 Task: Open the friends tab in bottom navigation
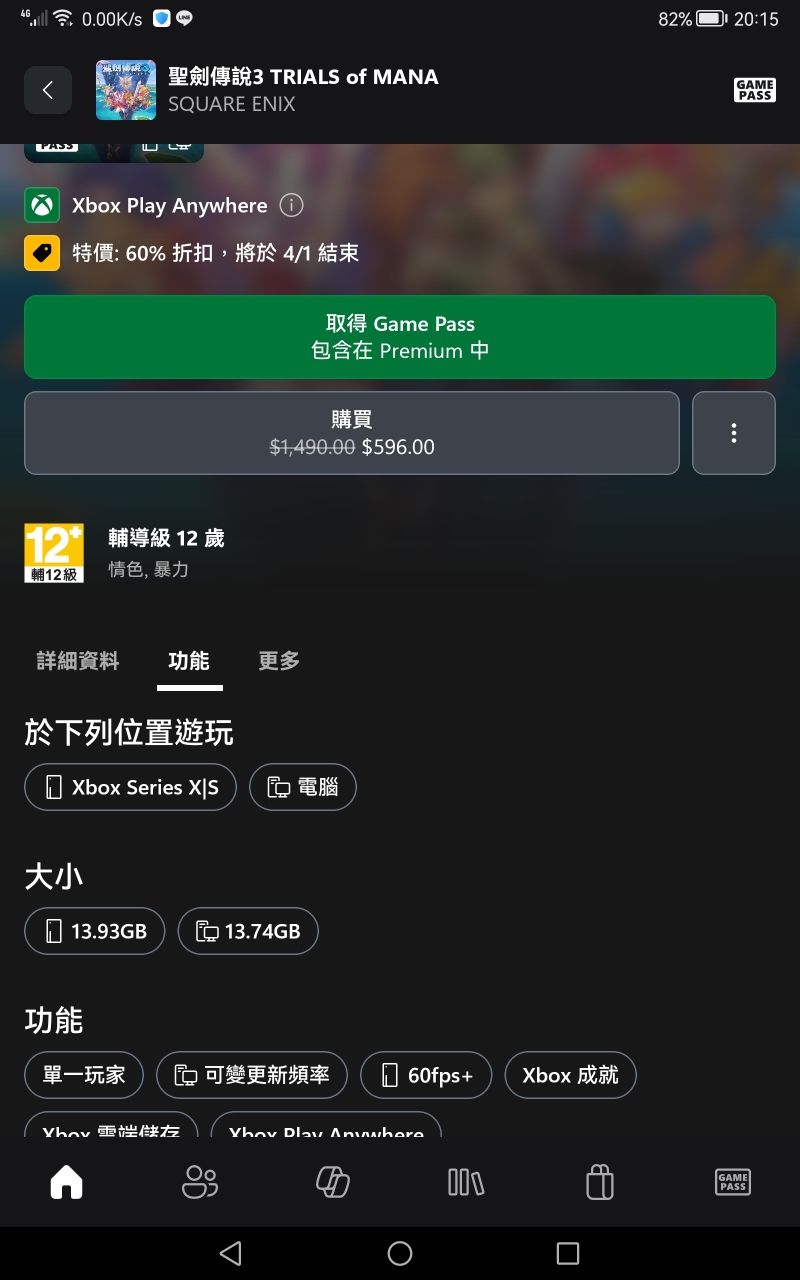(200, 1182)
